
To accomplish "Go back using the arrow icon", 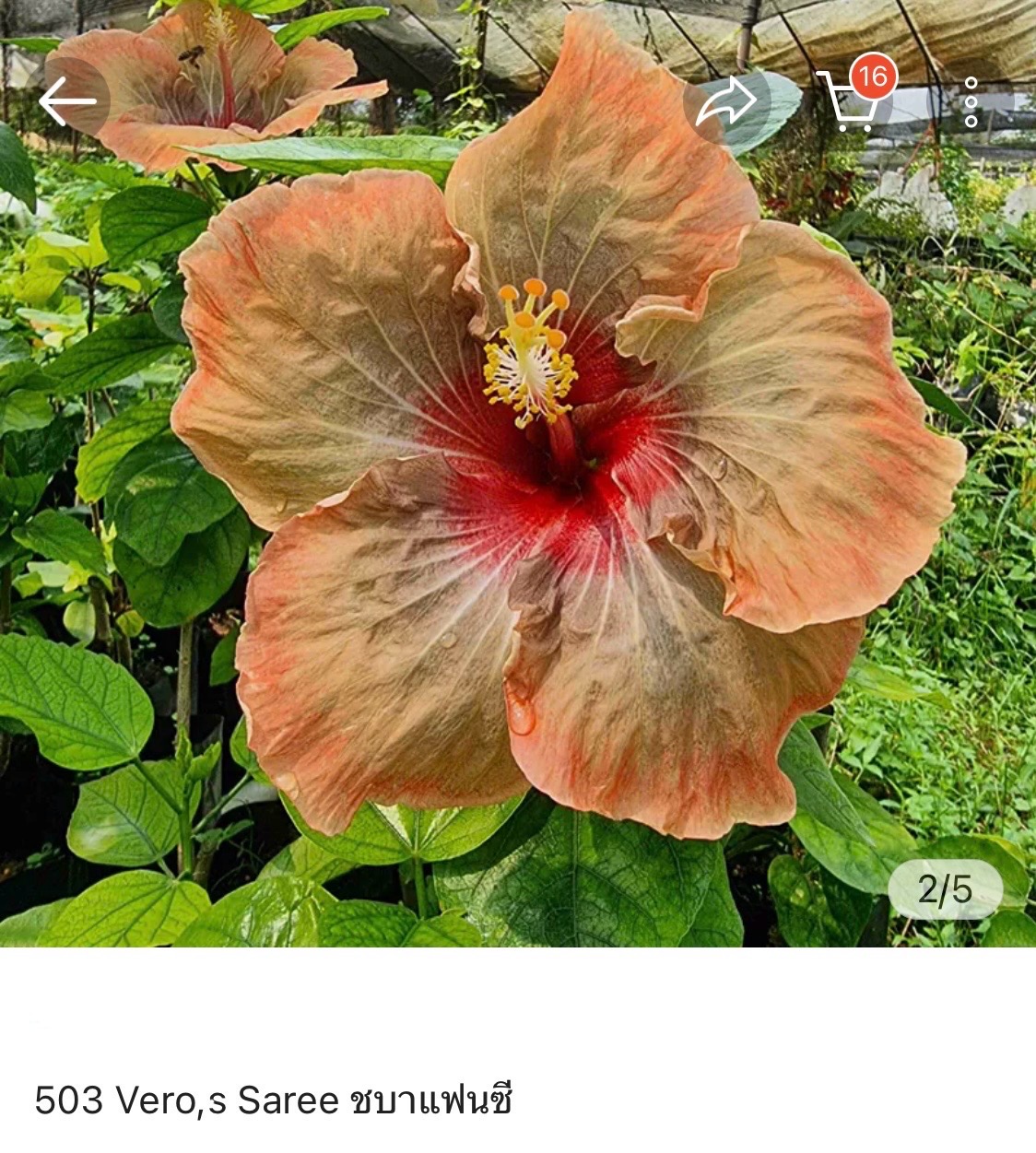I will [x=68, y=100].
